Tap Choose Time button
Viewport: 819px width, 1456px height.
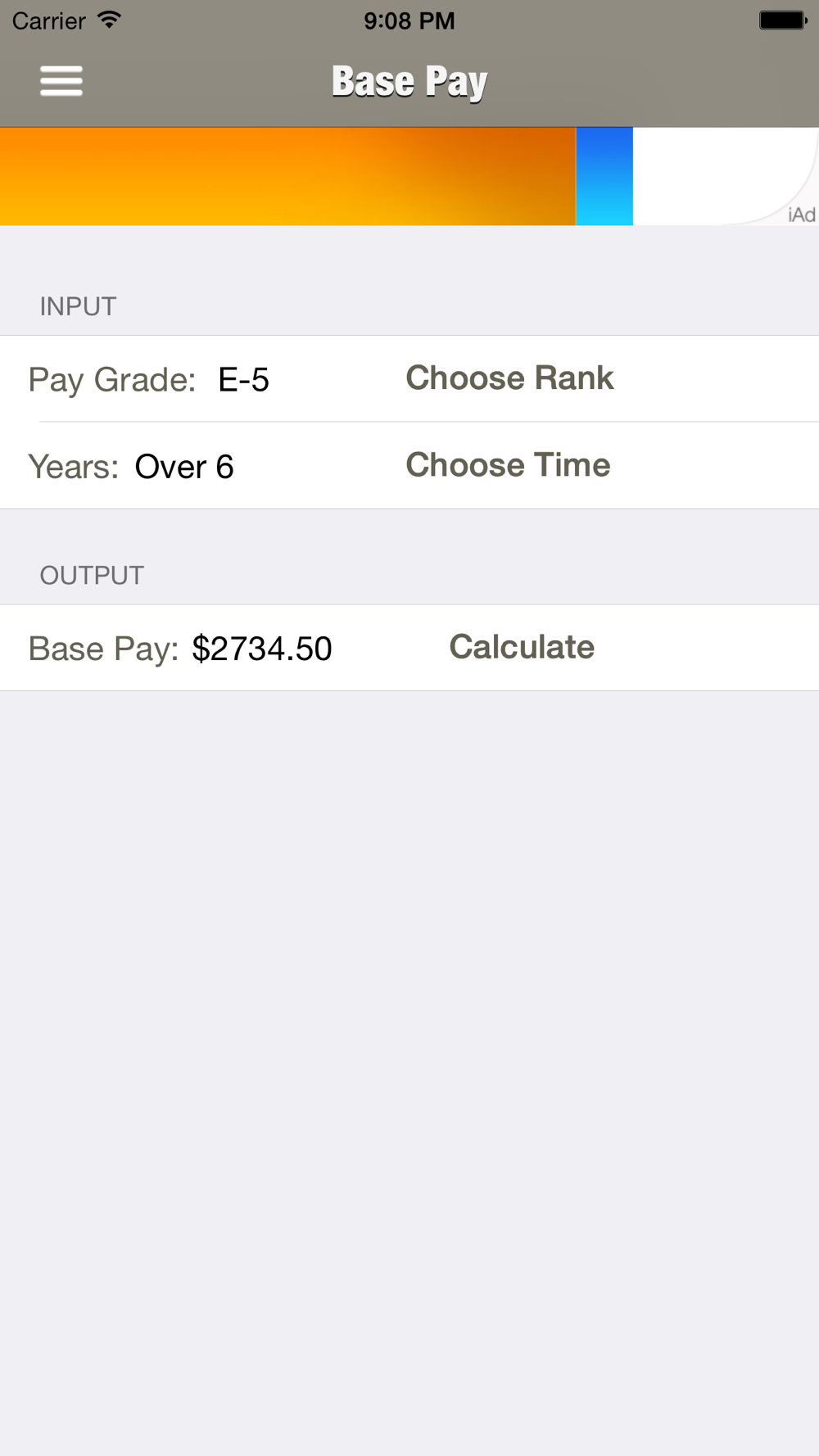coord(508,465)
